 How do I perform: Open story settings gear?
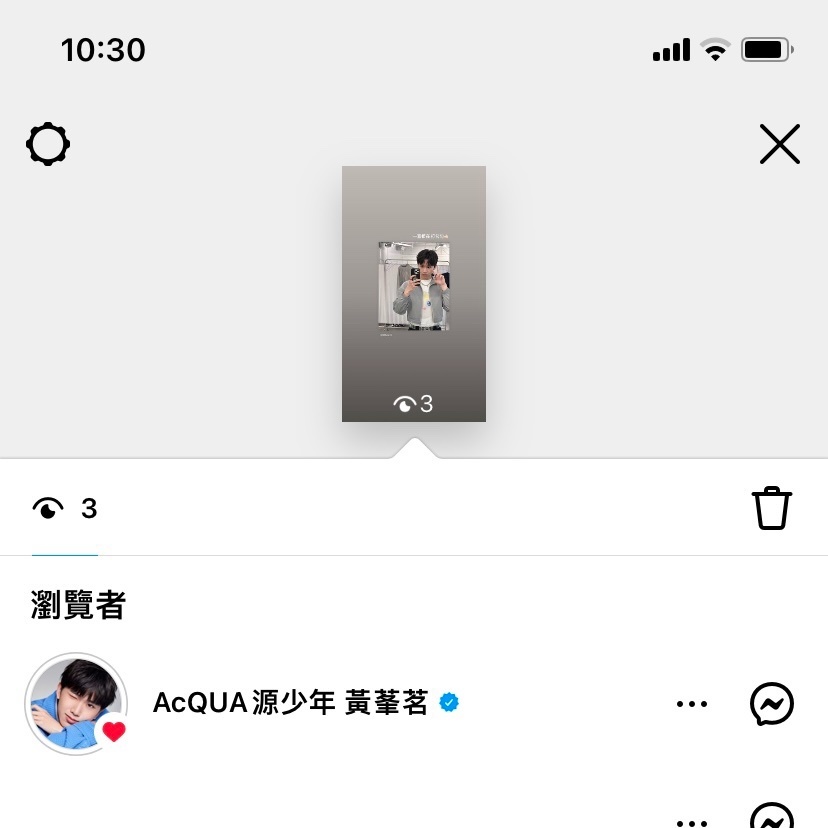(48, 145)
